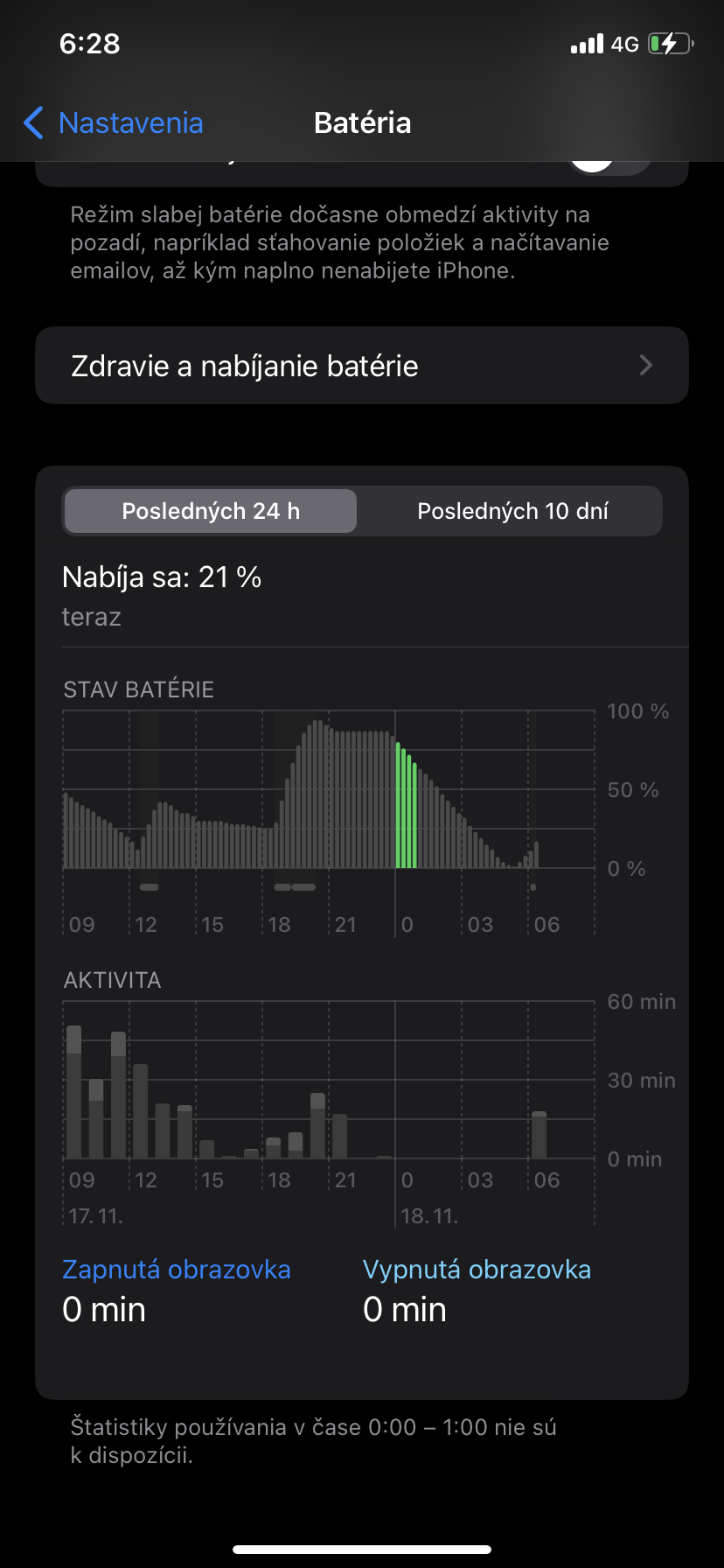Tap the 4G network indicator
Screen dimensions: 724x1568
pos(622,44)
